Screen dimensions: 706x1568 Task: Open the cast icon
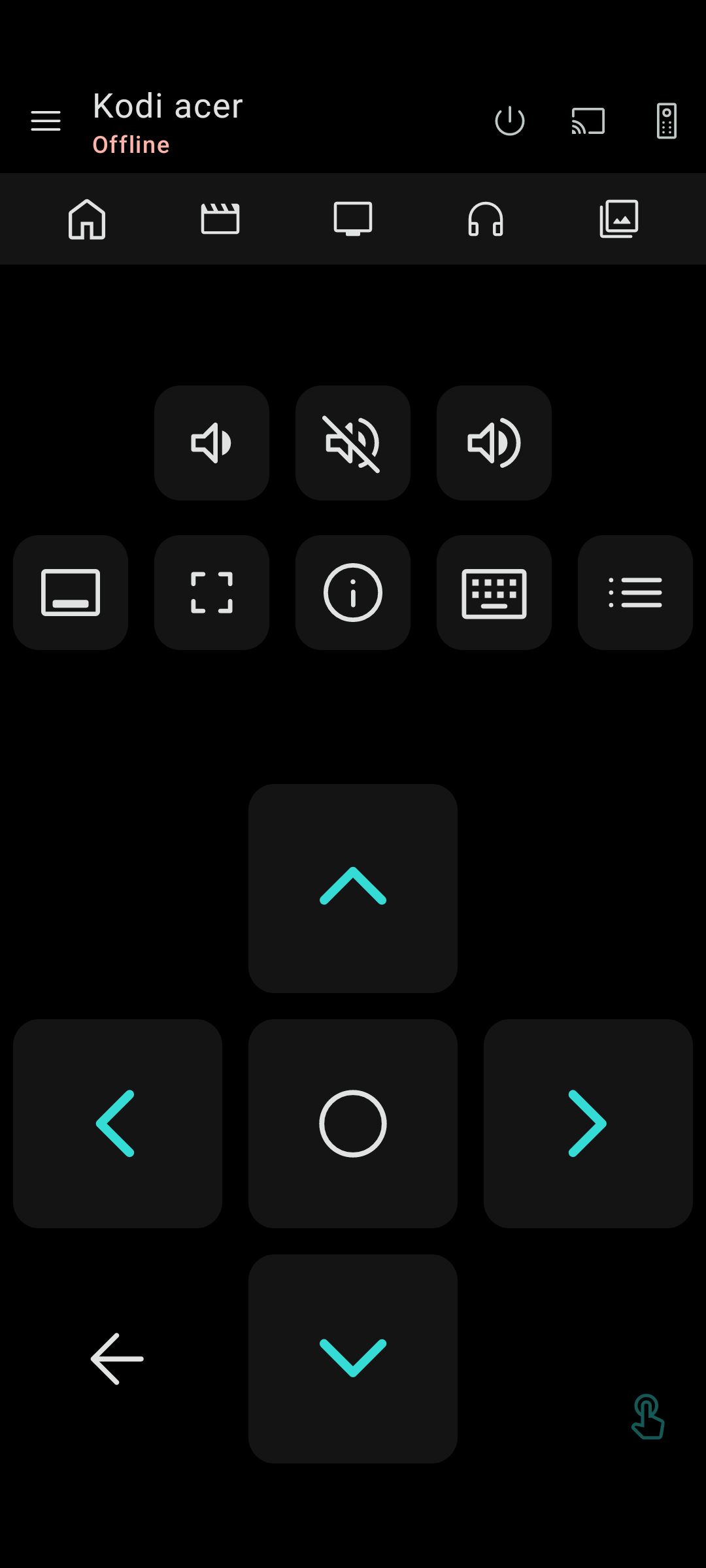588,121
